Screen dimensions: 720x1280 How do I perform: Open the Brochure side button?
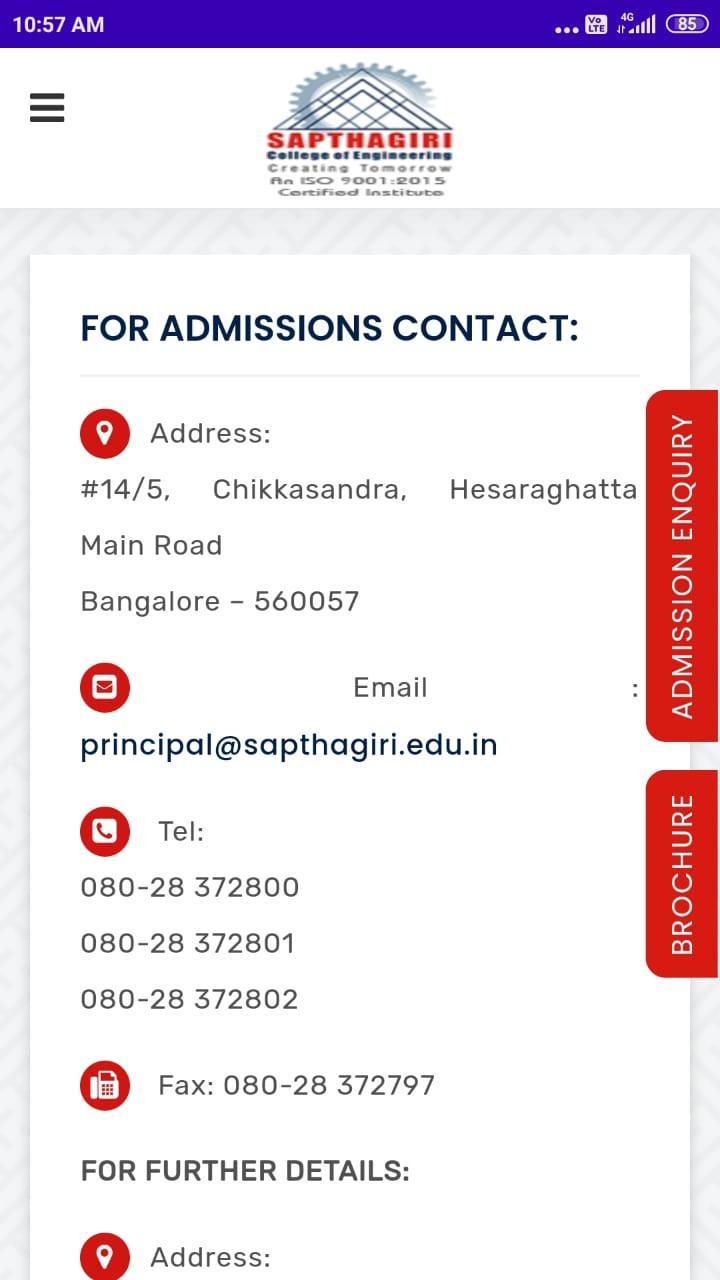681,873
